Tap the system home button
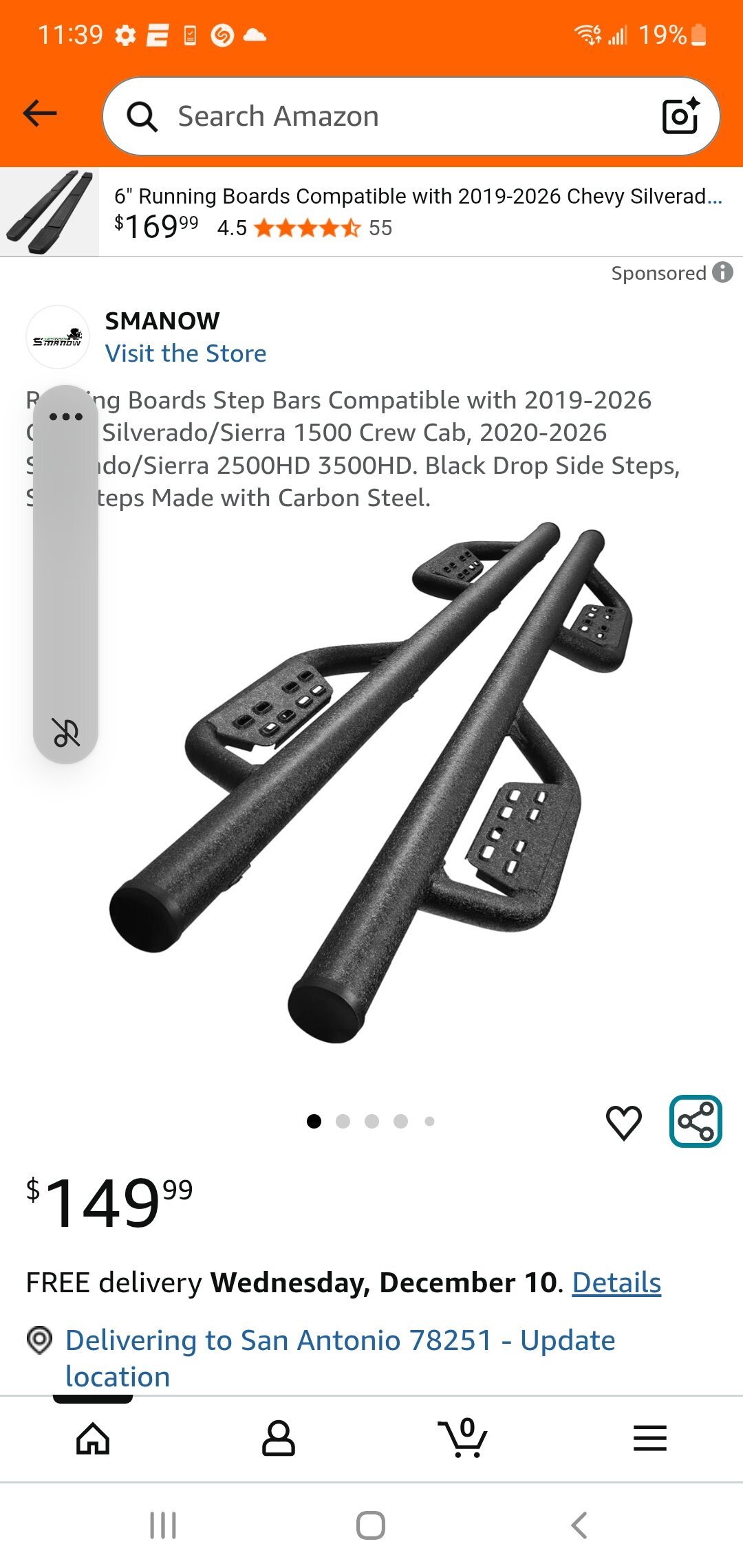This screenshot has height=1568, width=743. [371, 1525]
